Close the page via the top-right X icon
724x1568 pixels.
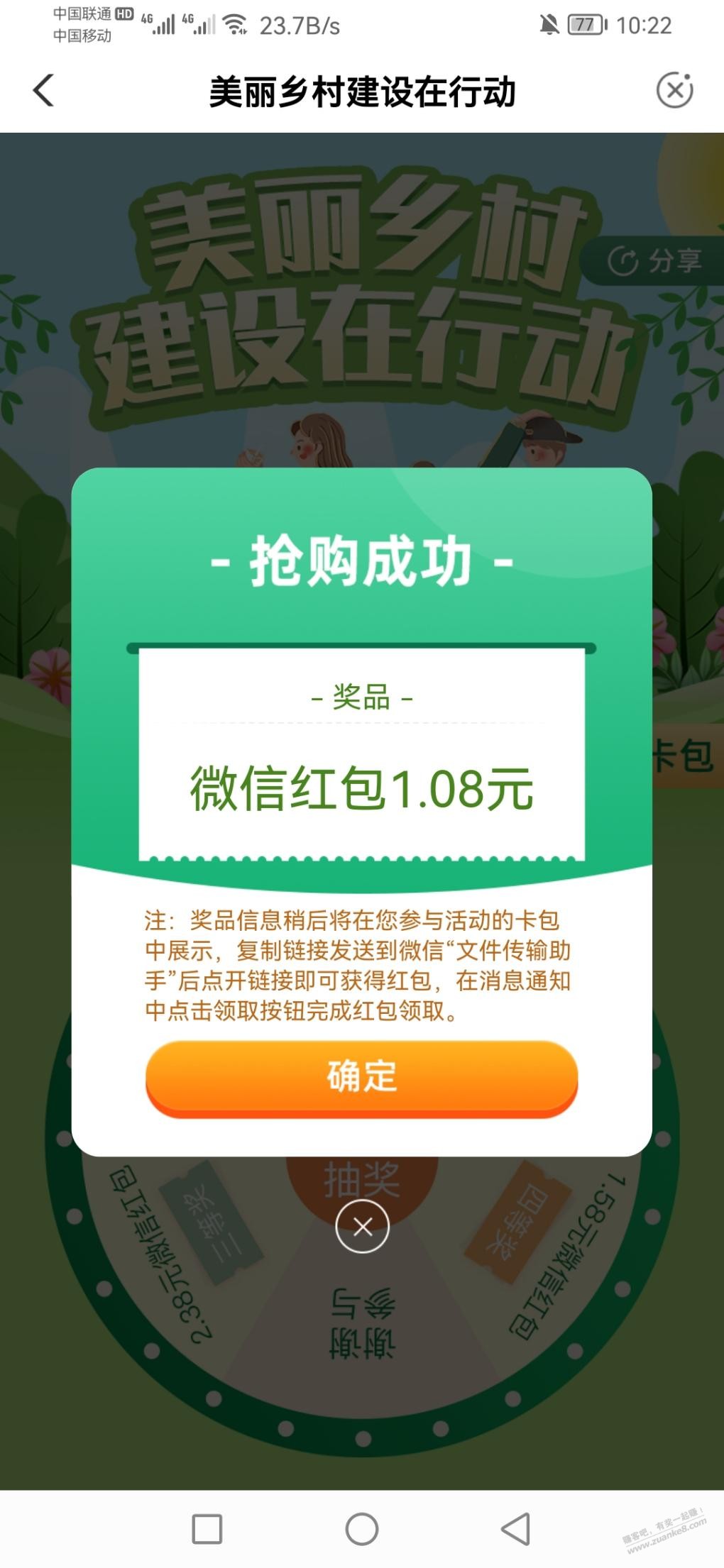tap(674, 91)
